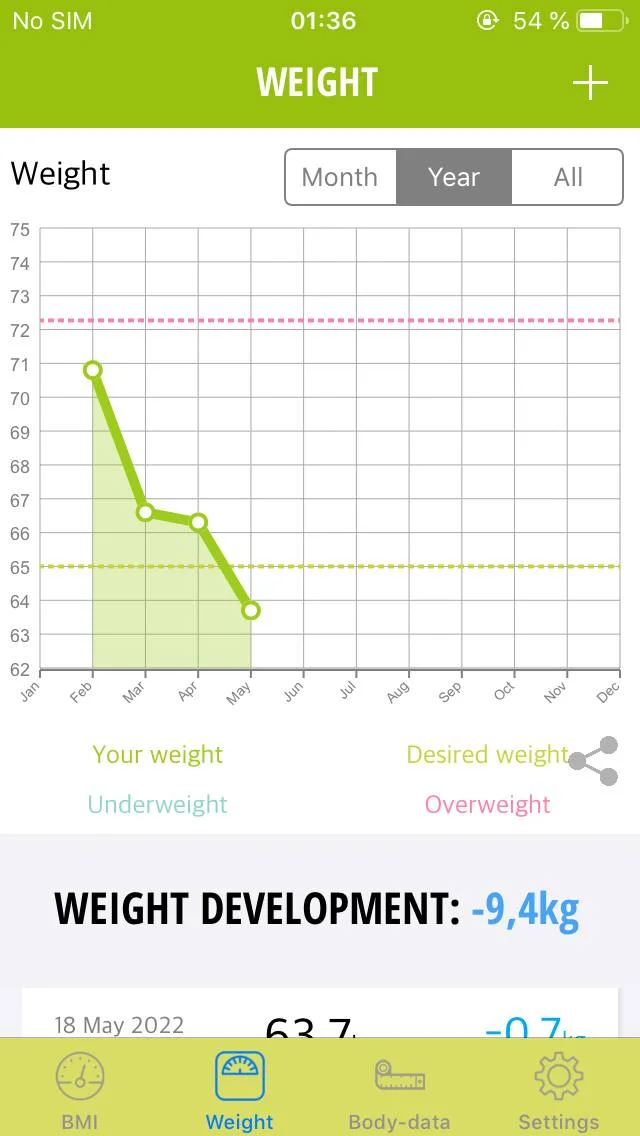Open the Body-data tab
The width and height of the screenshot is (640, 1136).
tap(399, 1088)
